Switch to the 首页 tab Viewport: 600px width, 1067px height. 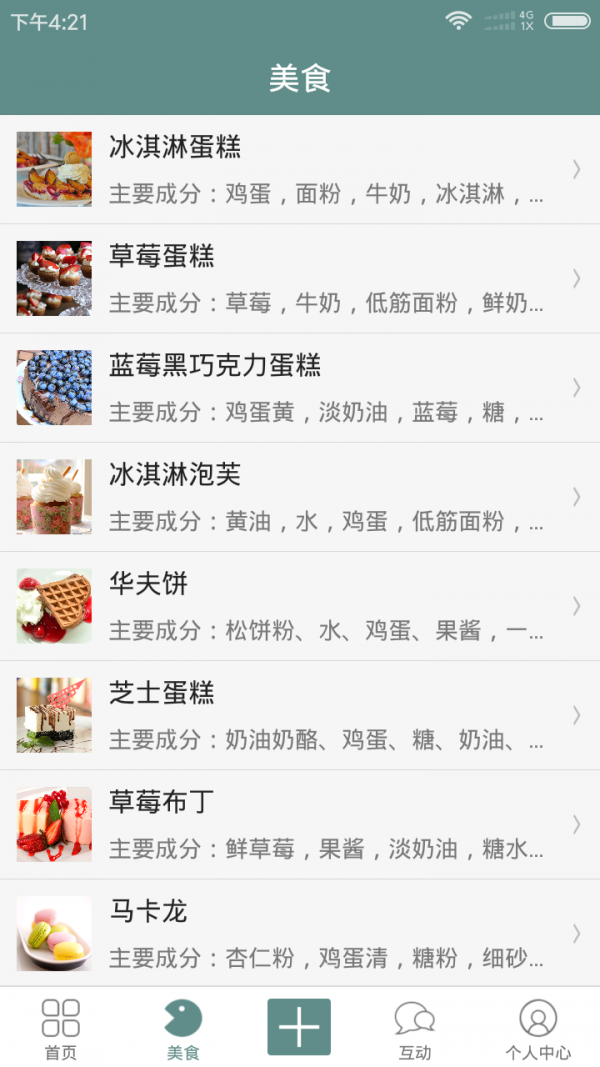(61, 1028)
